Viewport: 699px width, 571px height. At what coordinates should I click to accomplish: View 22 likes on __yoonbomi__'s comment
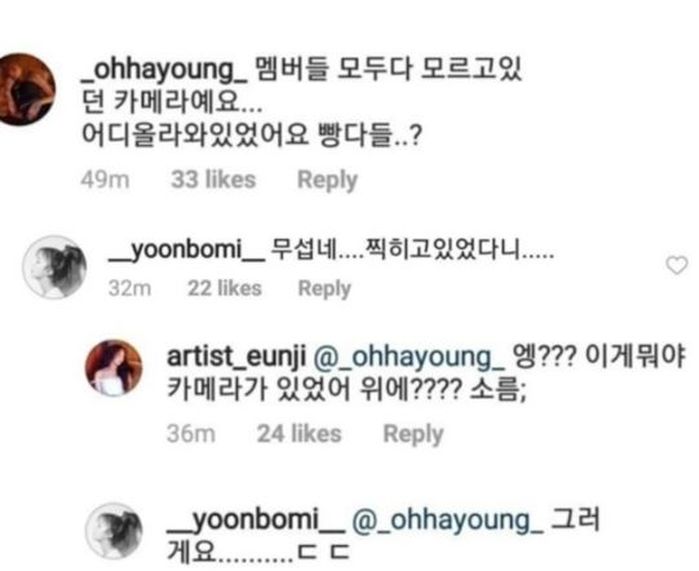click(x=224, y=289)
